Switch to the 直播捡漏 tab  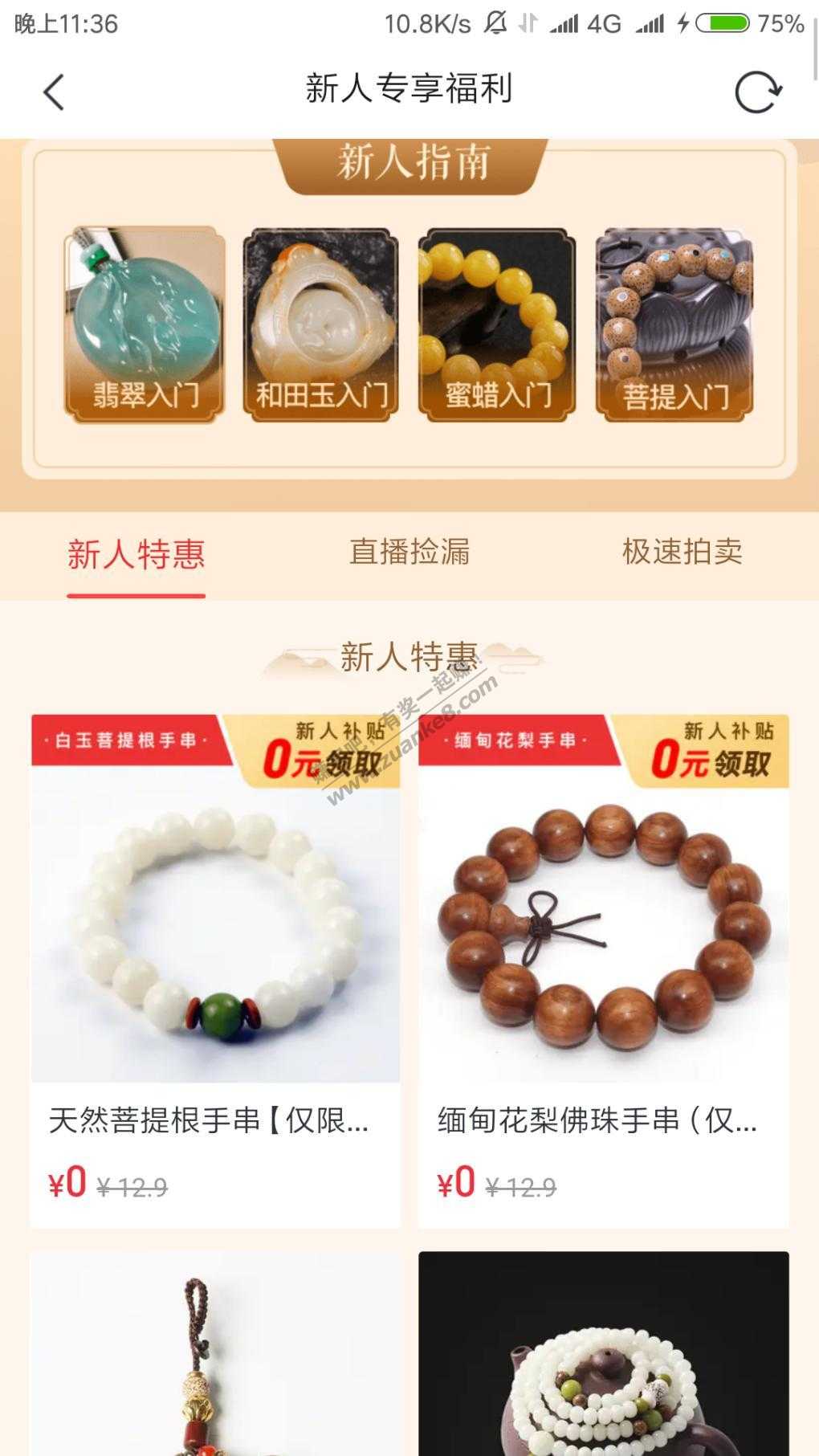coord(409,553)
